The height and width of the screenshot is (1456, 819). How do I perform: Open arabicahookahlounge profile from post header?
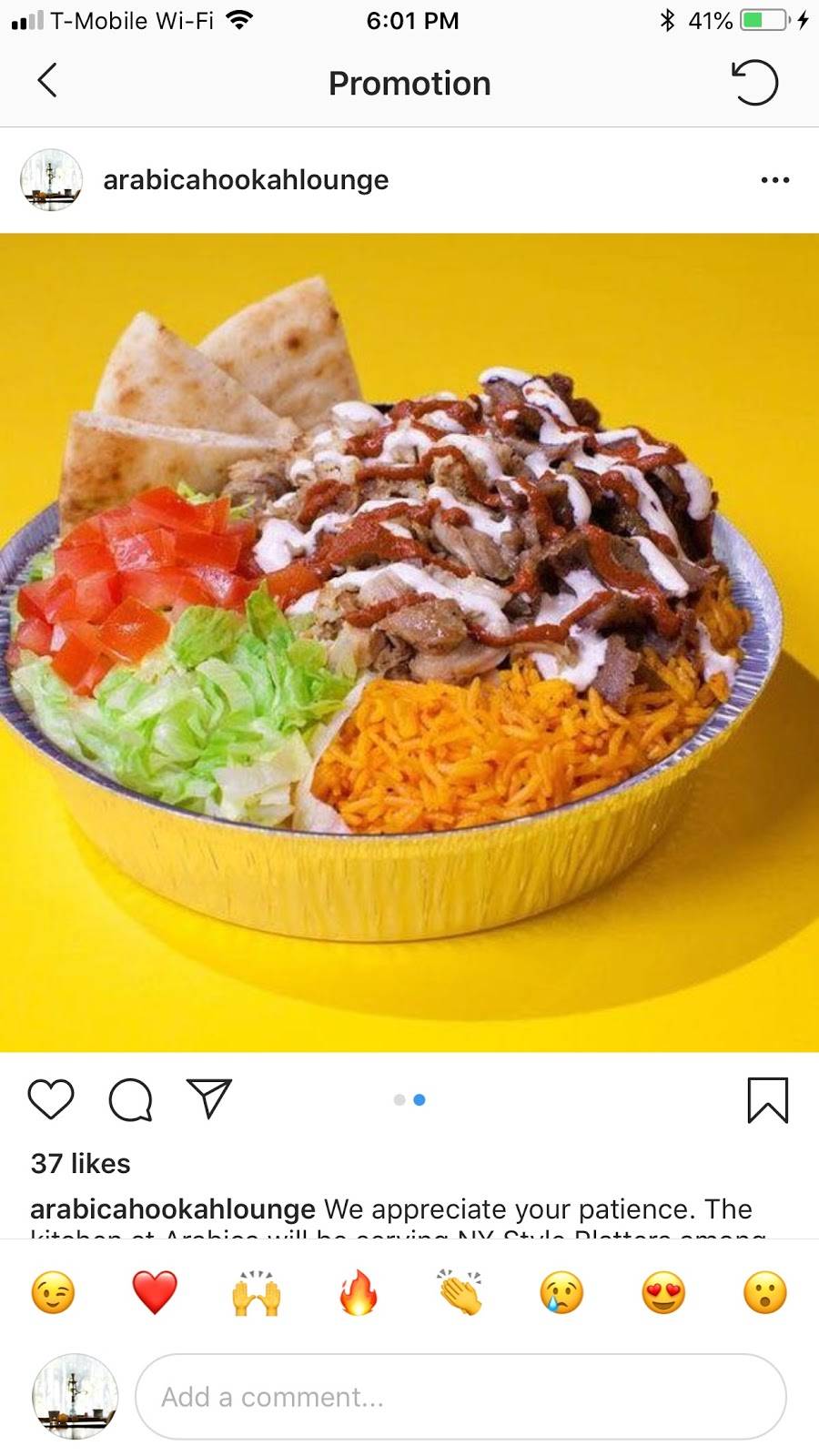coord(245,180)
